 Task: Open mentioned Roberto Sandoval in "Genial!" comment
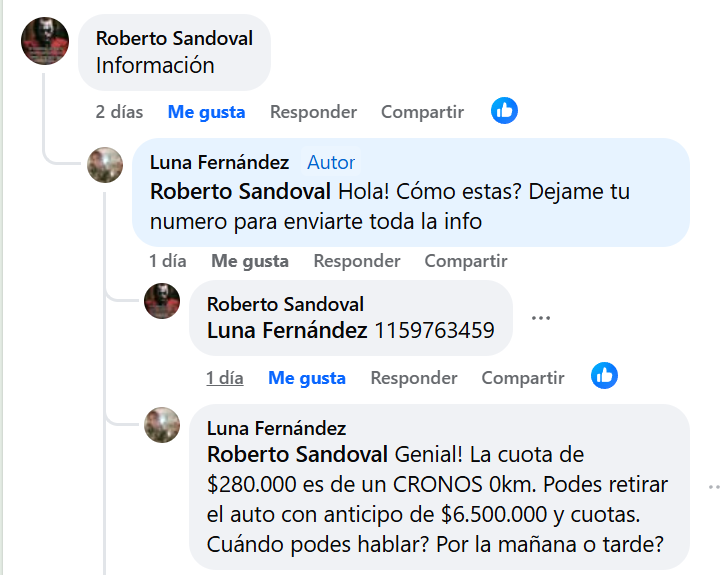[x=297, y=455]
